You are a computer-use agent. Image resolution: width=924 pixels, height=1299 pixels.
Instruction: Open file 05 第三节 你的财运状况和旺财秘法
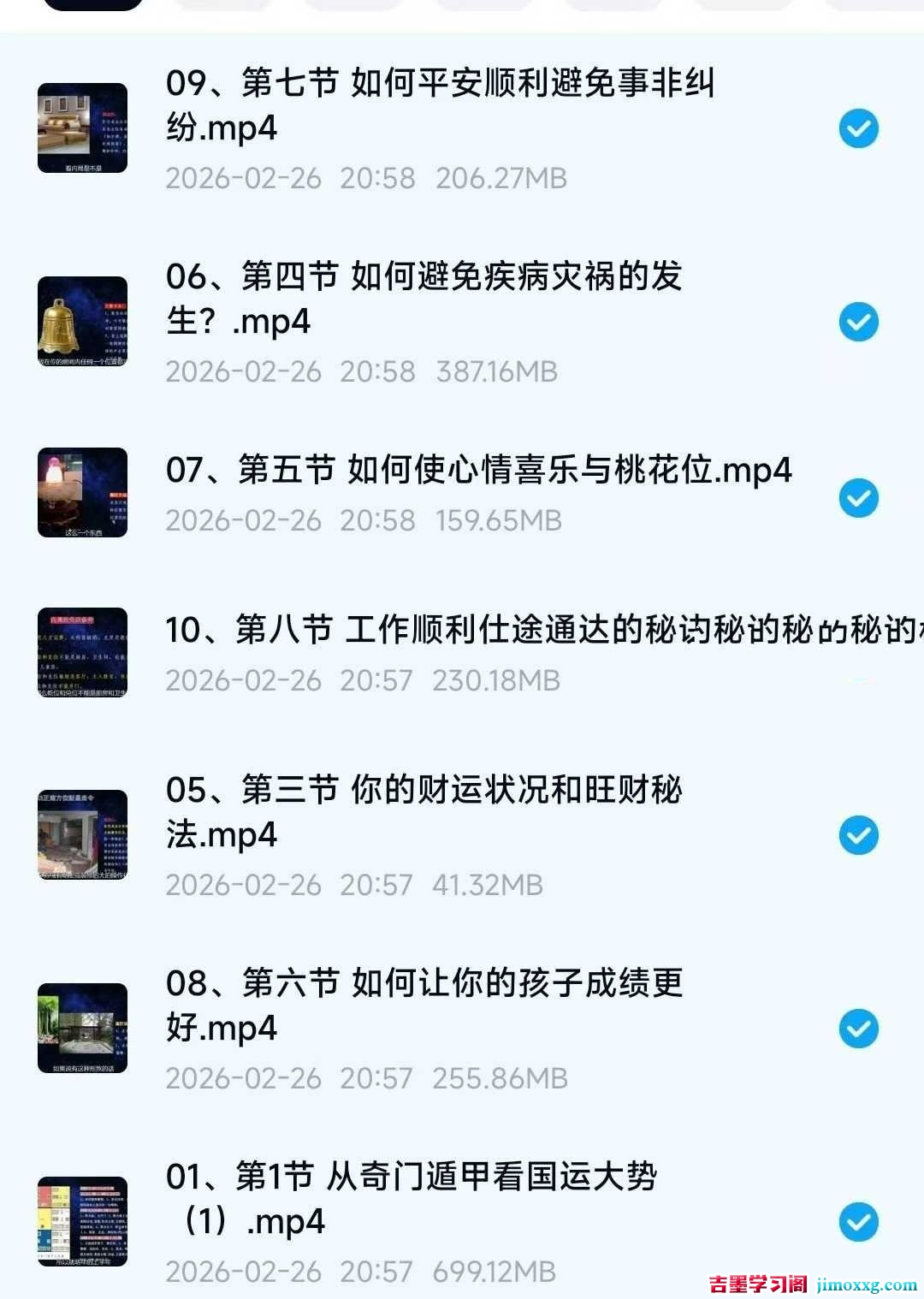(x=423, y=811)
